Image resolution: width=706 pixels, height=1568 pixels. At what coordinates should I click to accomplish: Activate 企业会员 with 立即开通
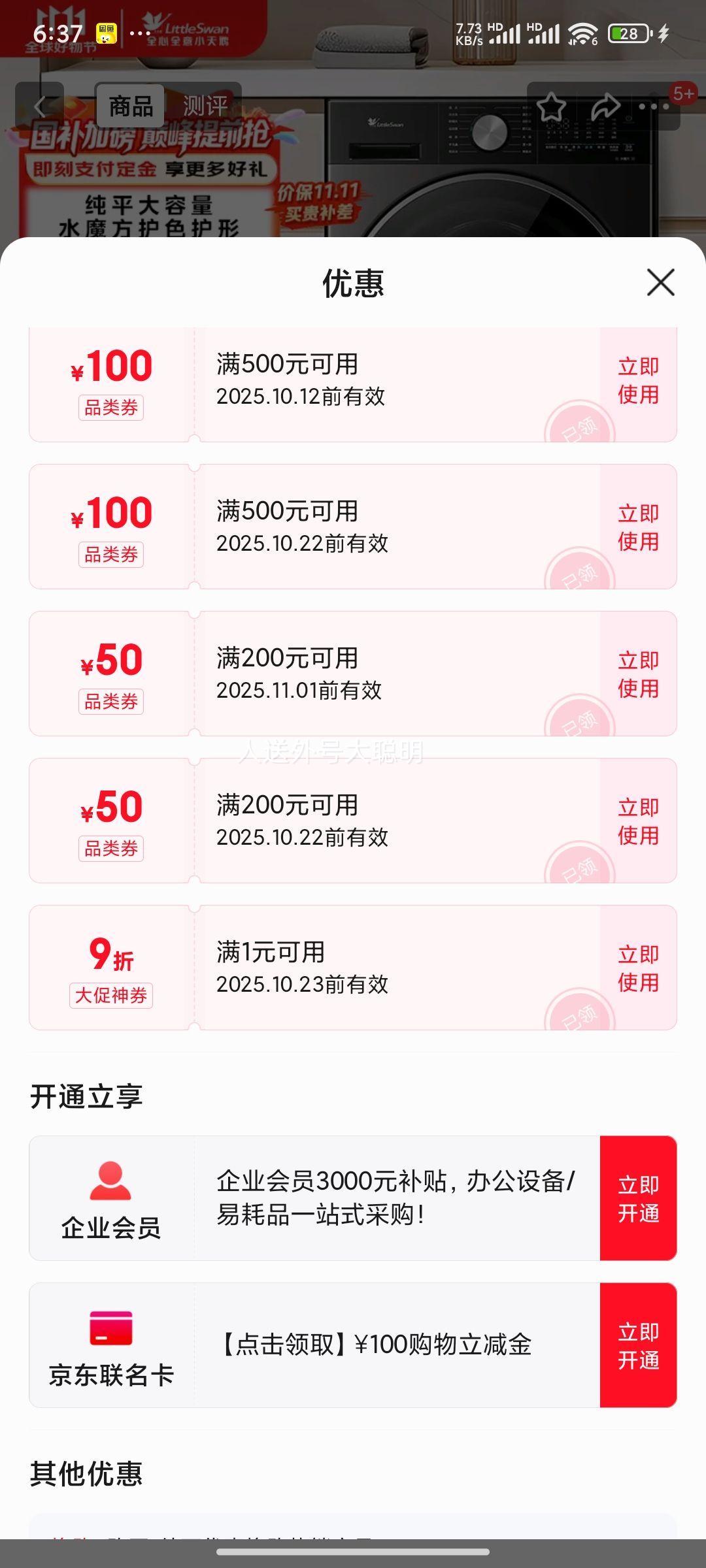638,1198
